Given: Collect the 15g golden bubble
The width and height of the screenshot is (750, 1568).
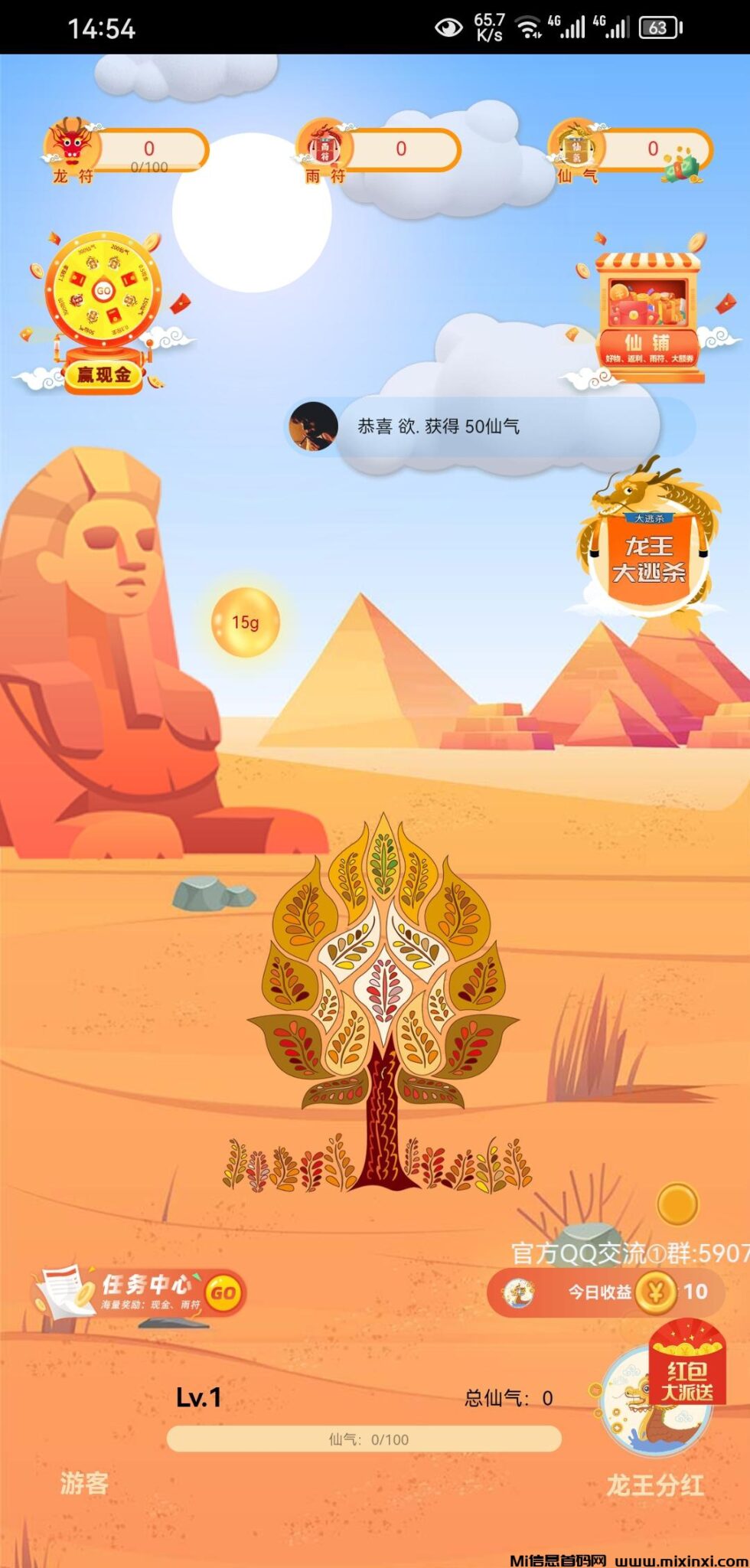Looking at the screenshot, I should click(245, 622).
